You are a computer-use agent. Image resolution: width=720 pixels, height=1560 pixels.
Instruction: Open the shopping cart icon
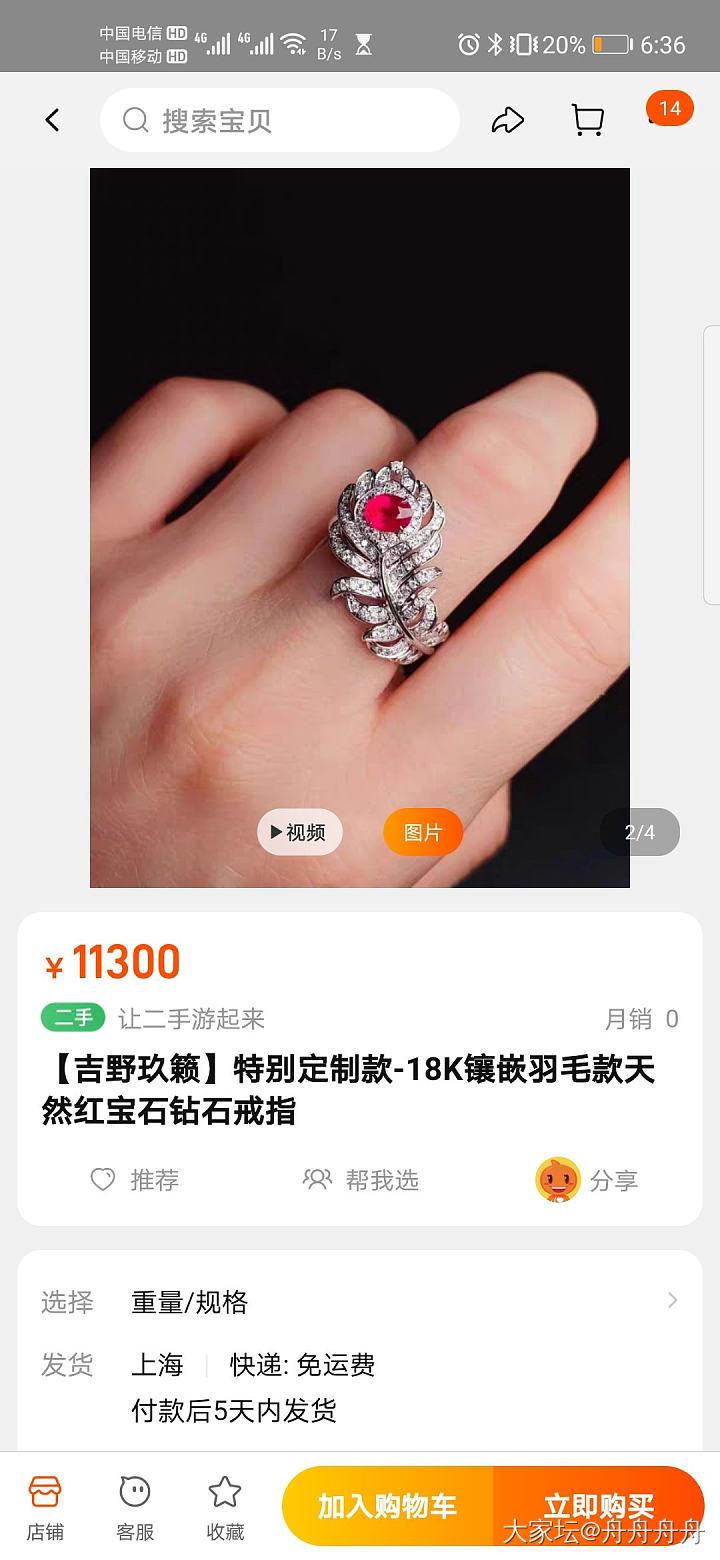[587, 121]
